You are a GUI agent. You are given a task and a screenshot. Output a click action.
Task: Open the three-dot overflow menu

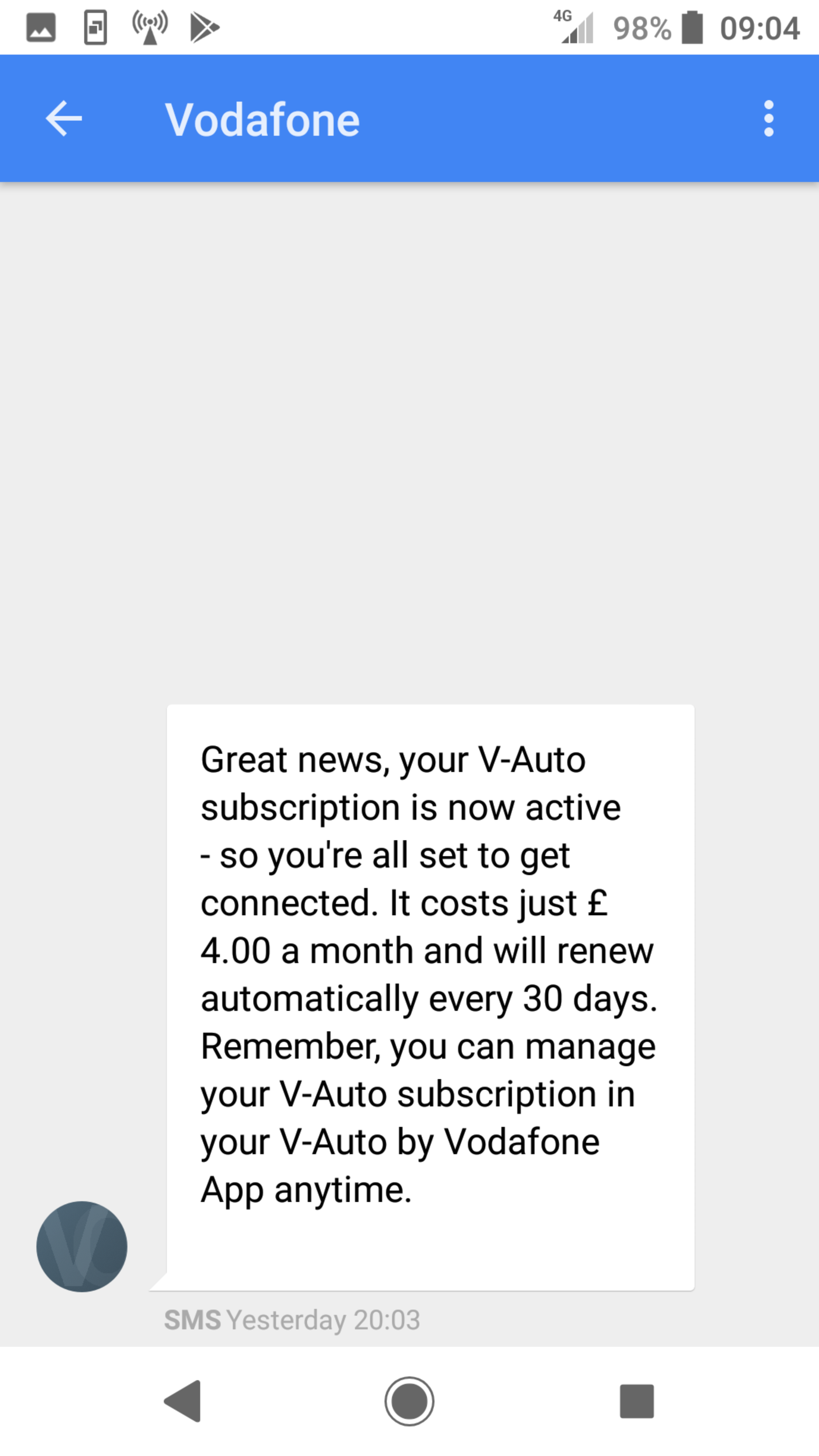[768, 119]
